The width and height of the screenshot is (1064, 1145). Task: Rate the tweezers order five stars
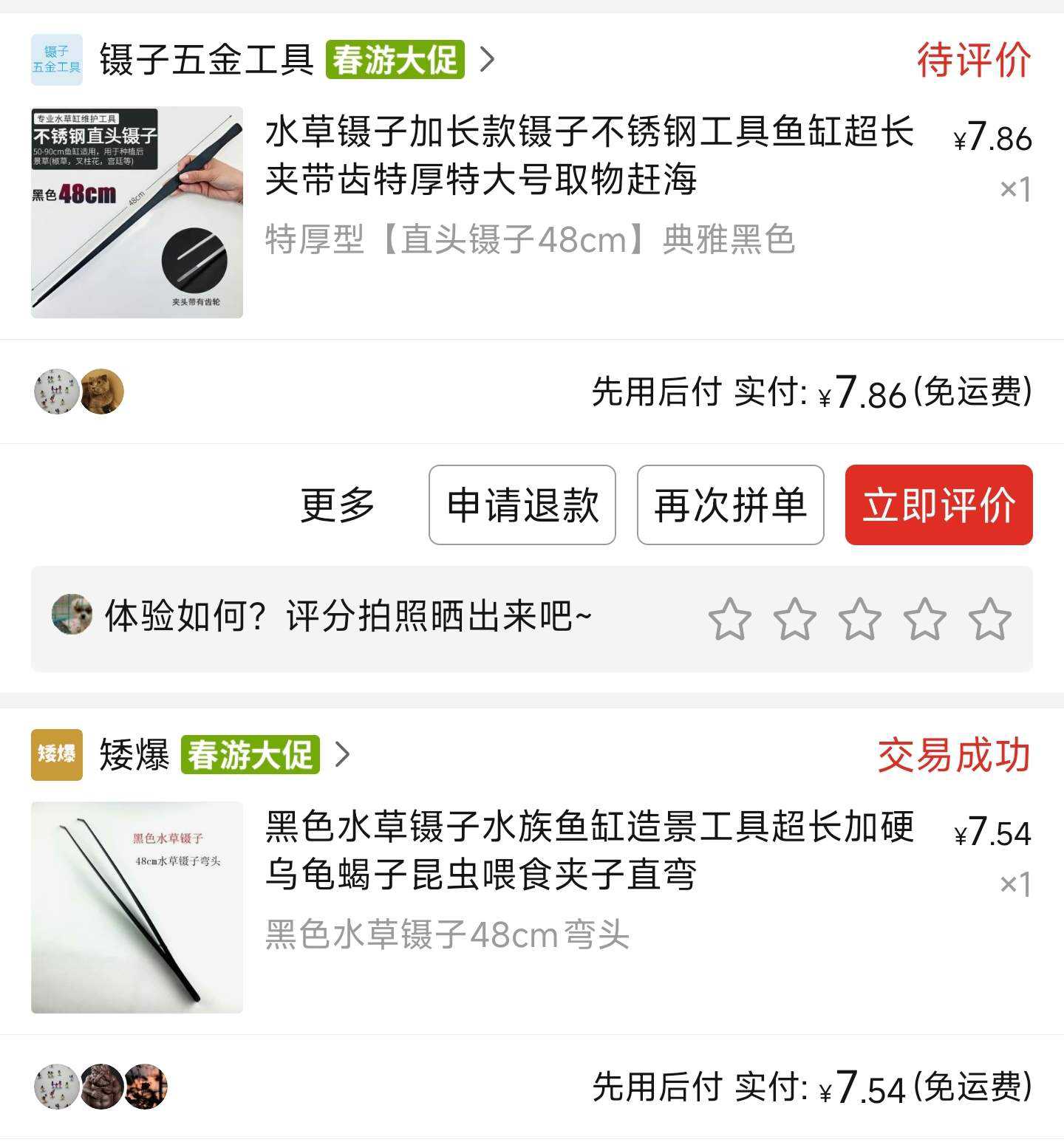click(x=989, y=619)
